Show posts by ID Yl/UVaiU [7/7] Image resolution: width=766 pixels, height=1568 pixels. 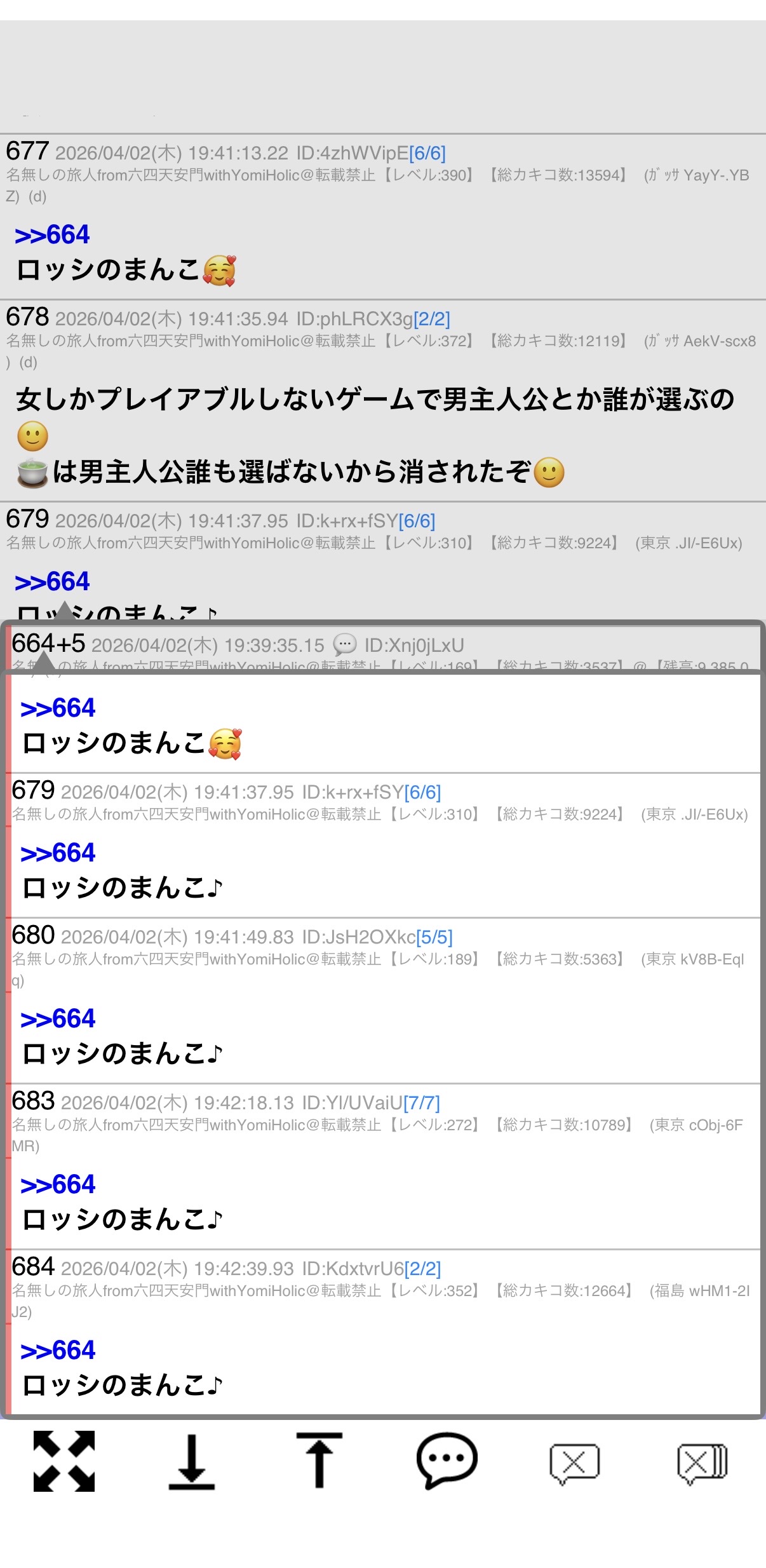[421, 1103]
